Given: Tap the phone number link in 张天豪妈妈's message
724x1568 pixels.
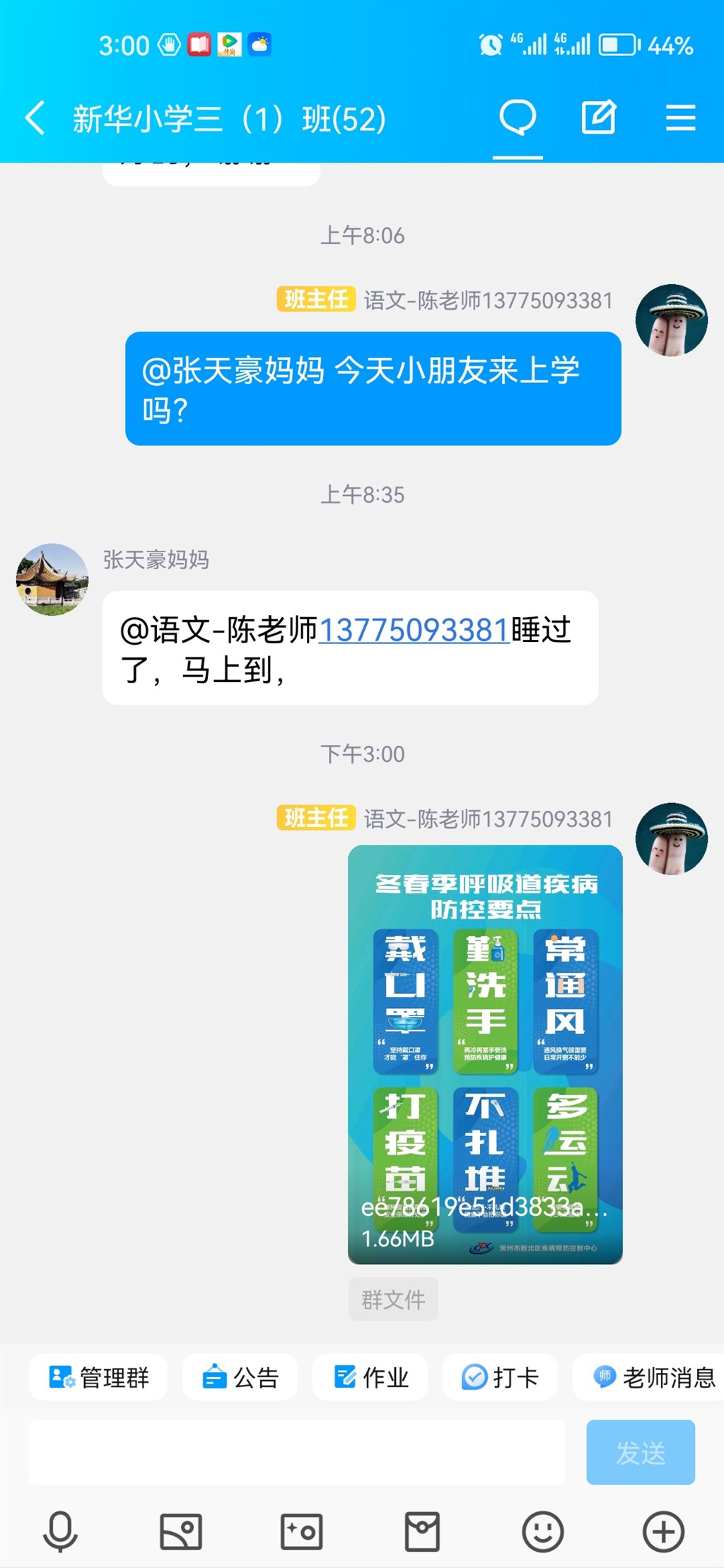Looking at the screenshot, I should [414, 630].
